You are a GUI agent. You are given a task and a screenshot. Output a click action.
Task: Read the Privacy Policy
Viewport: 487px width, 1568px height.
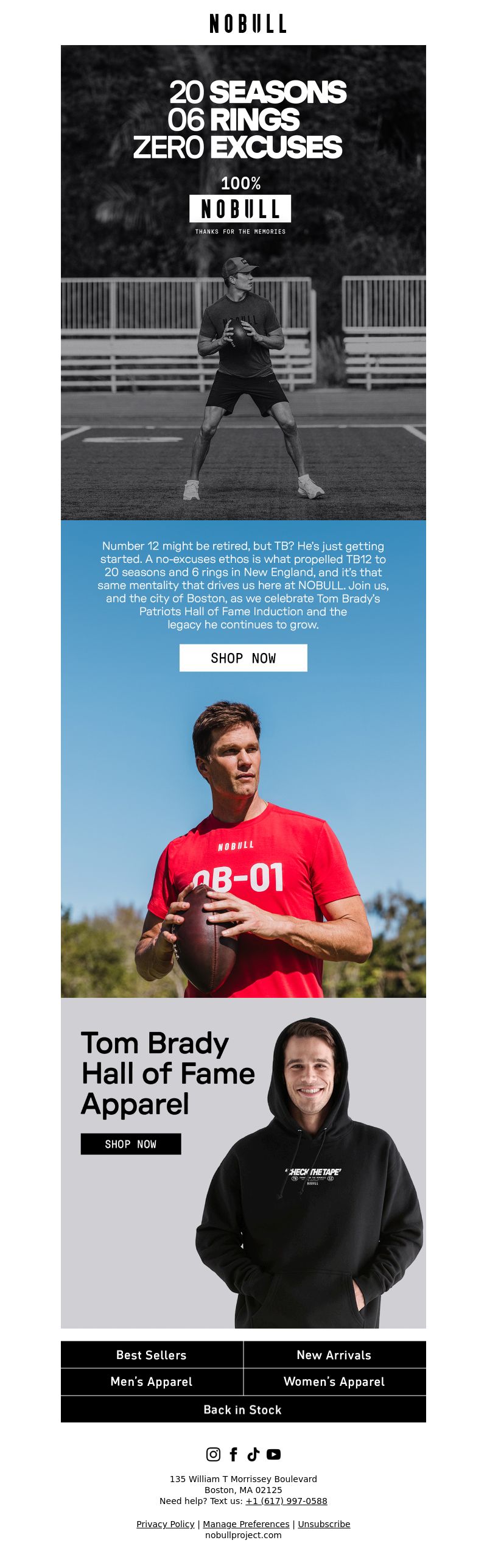coord(166,1524)
